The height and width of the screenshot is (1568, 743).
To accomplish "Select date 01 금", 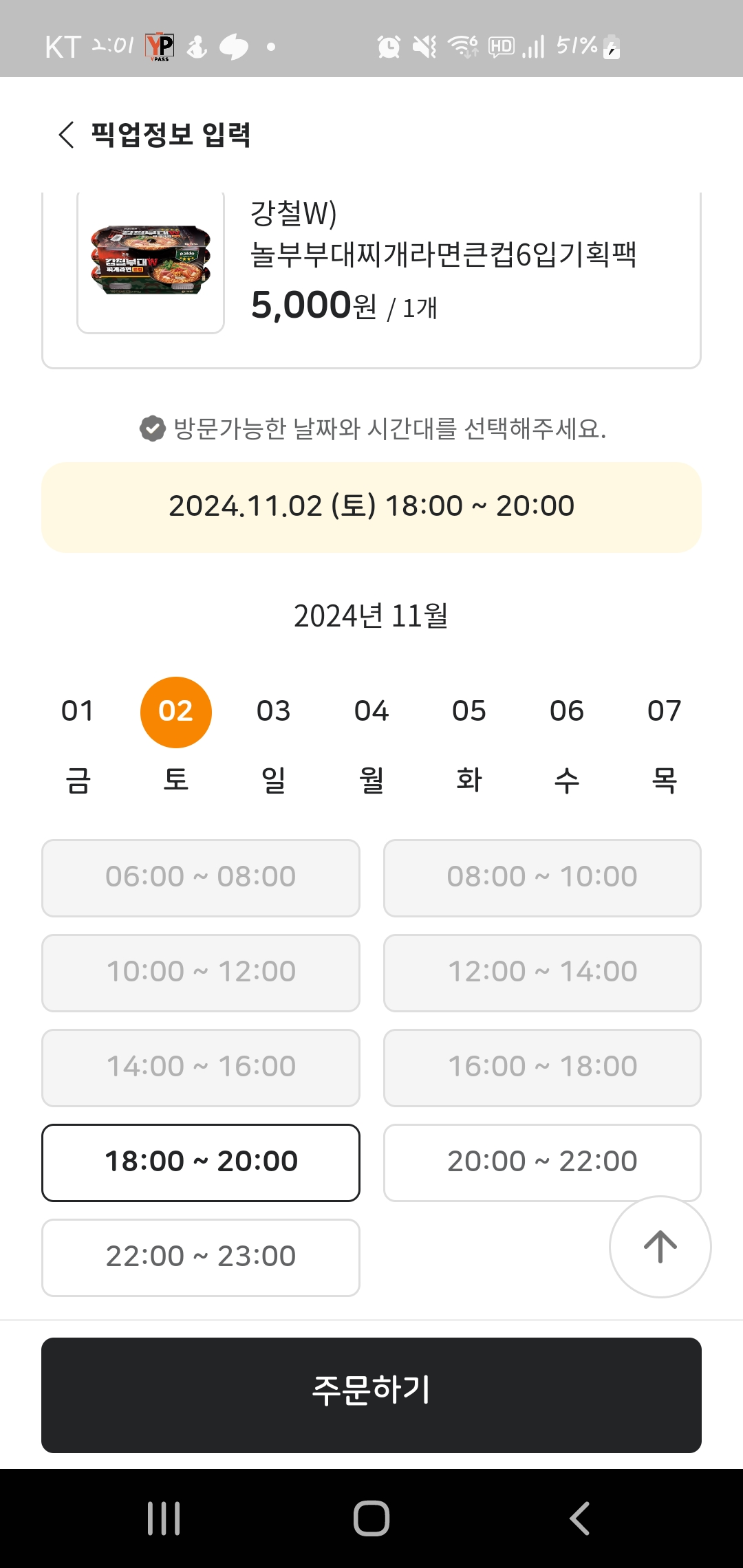I will pos(78,744).
